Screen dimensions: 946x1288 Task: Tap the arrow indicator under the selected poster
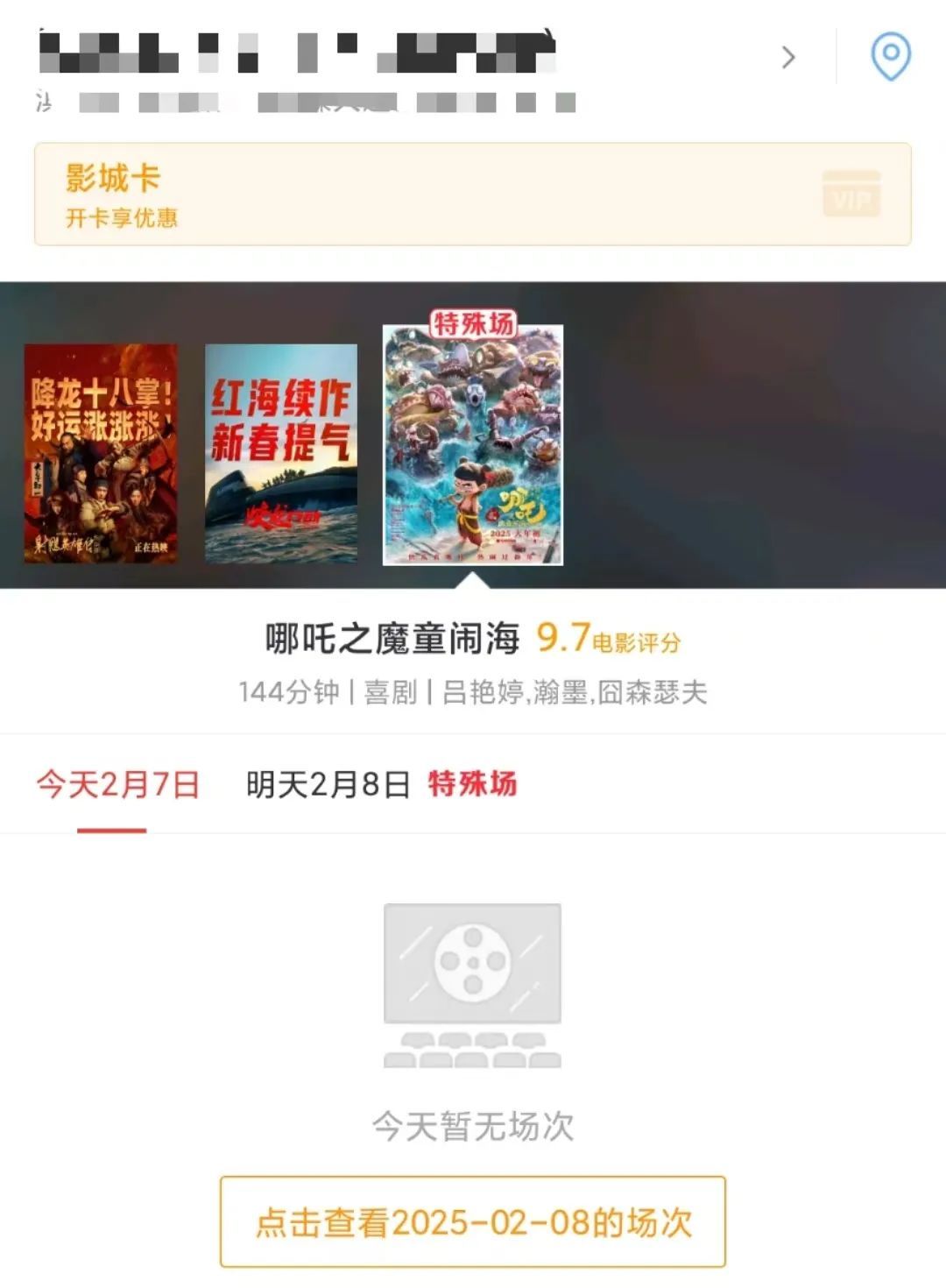coord(473,581)
